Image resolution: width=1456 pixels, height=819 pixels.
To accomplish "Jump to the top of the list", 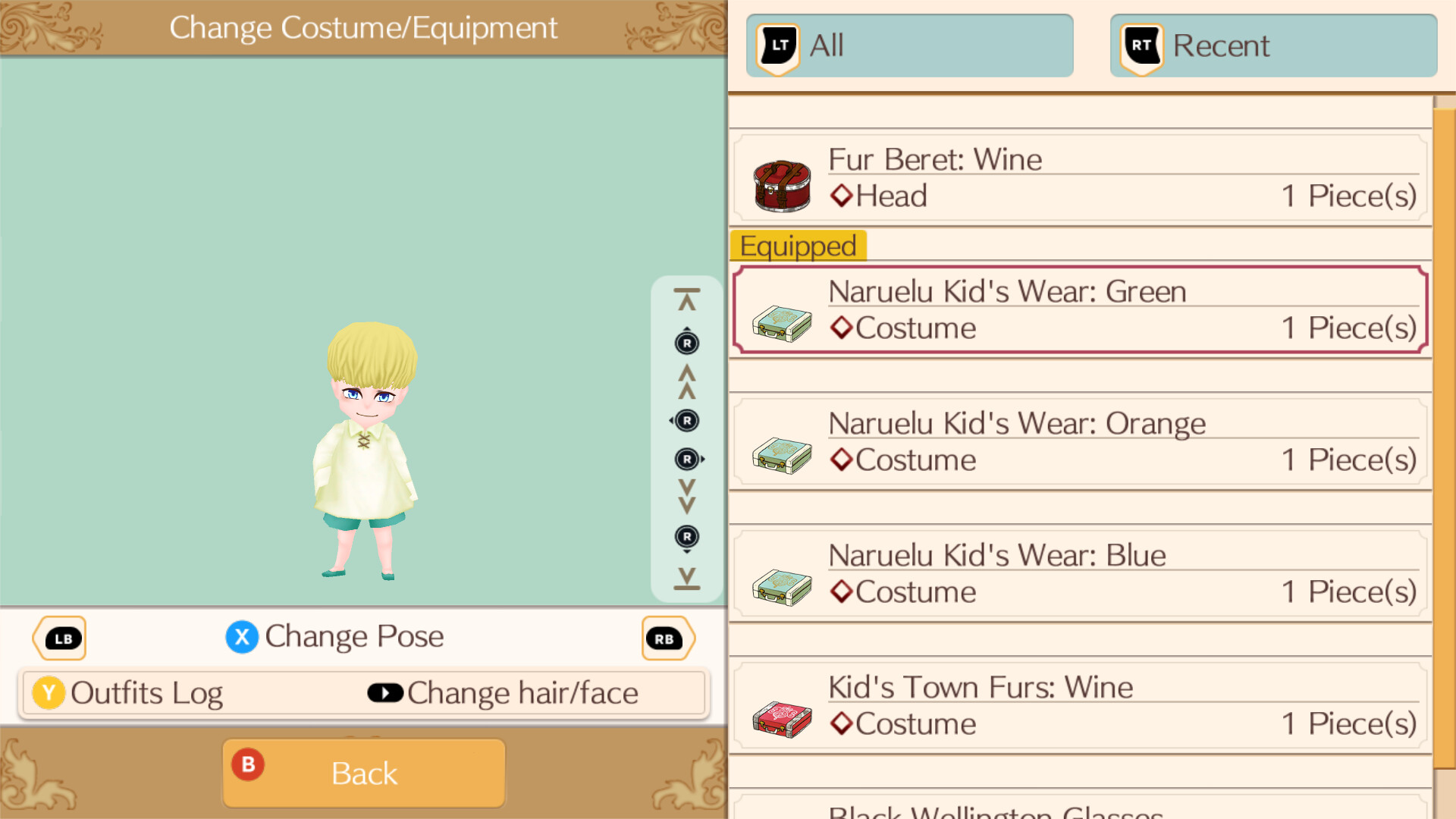I will pyautogui.click(x=687, y=300).
